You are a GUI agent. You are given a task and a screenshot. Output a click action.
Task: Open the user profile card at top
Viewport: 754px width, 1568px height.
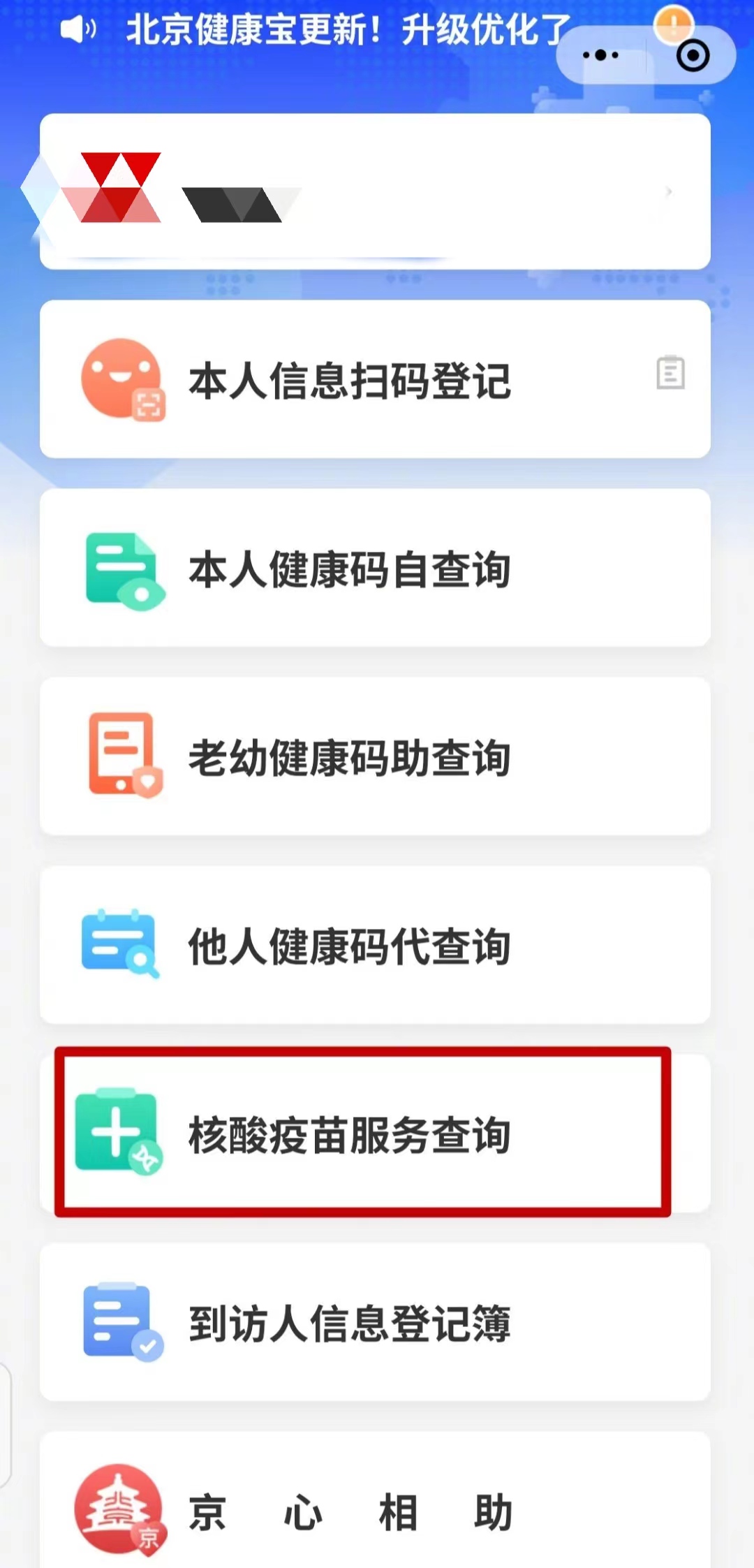375,191
